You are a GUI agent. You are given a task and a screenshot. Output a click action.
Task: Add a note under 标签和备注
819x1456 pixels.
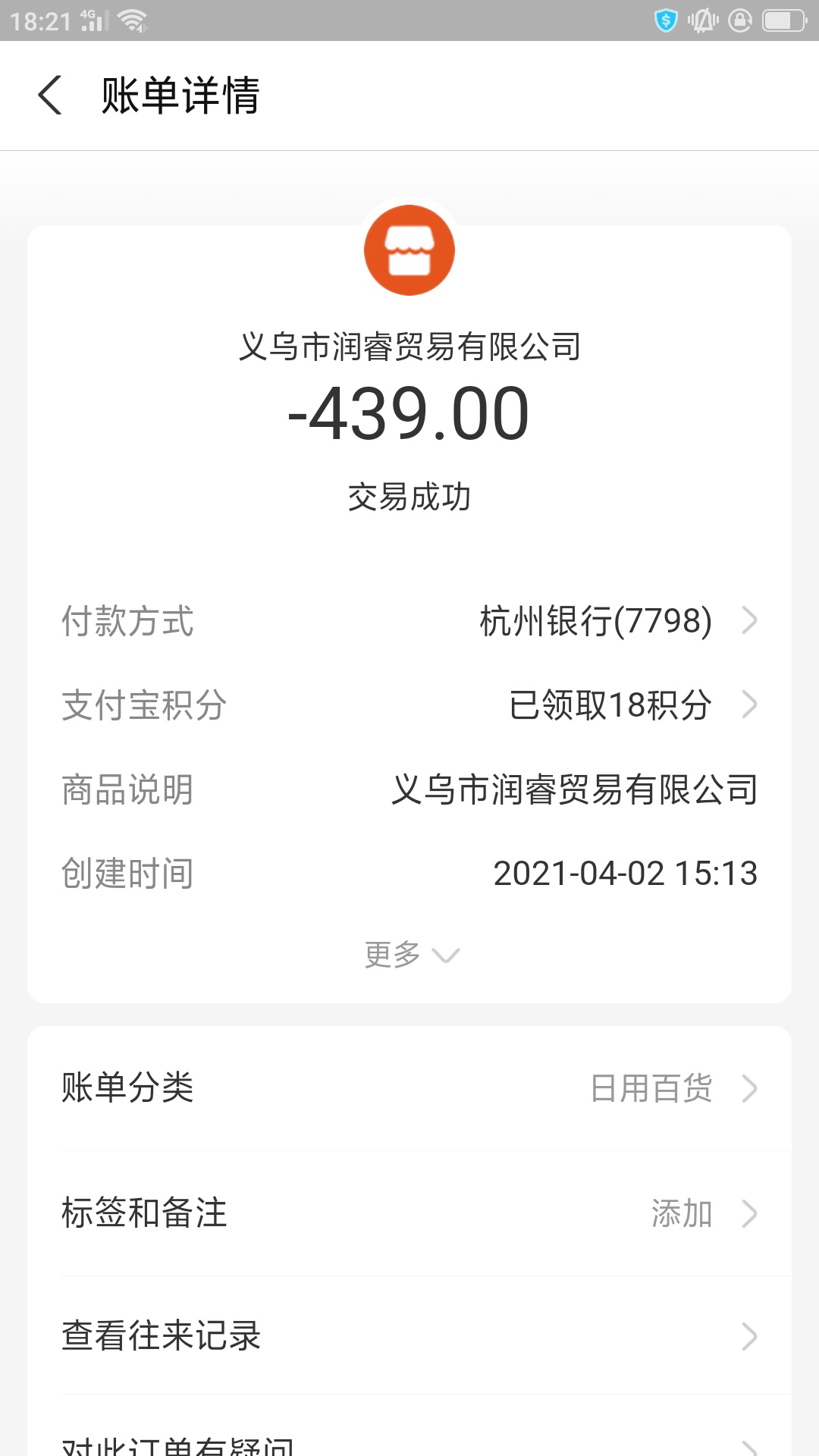409,1213
